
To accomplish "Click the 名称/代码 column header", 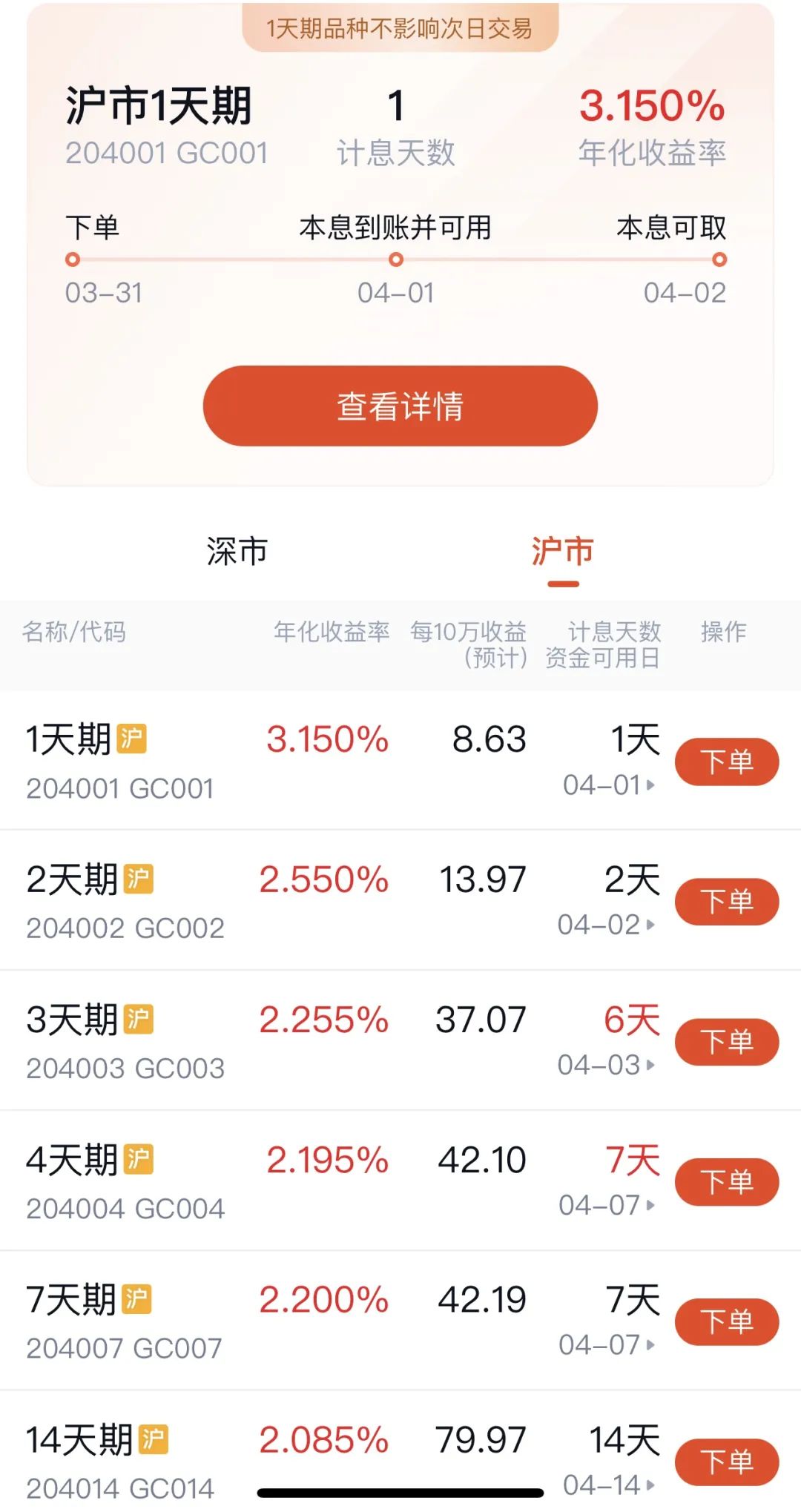I will (x=73, y=632).
